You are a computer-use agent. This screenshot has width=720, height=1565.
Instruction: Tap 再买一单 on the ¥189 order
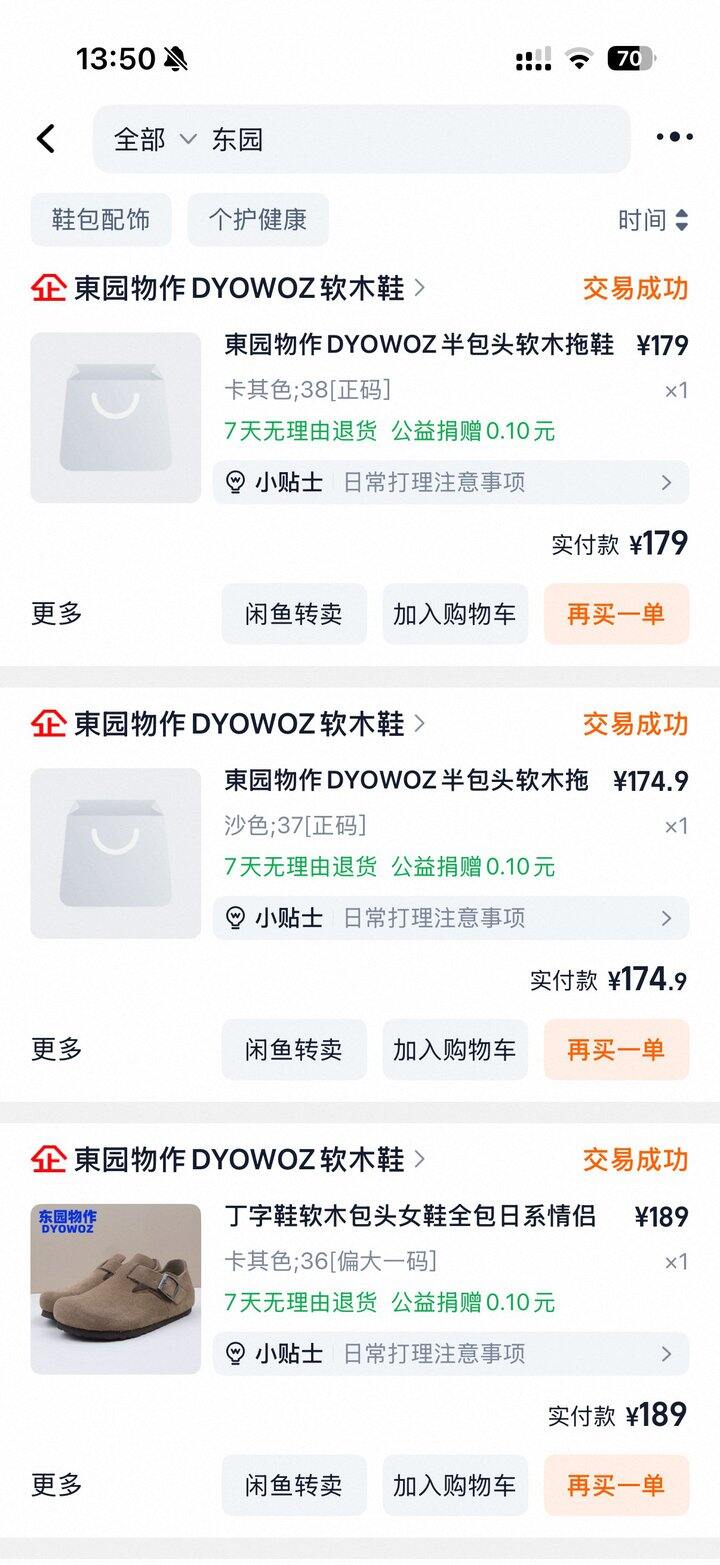[x=616, y=1485]
